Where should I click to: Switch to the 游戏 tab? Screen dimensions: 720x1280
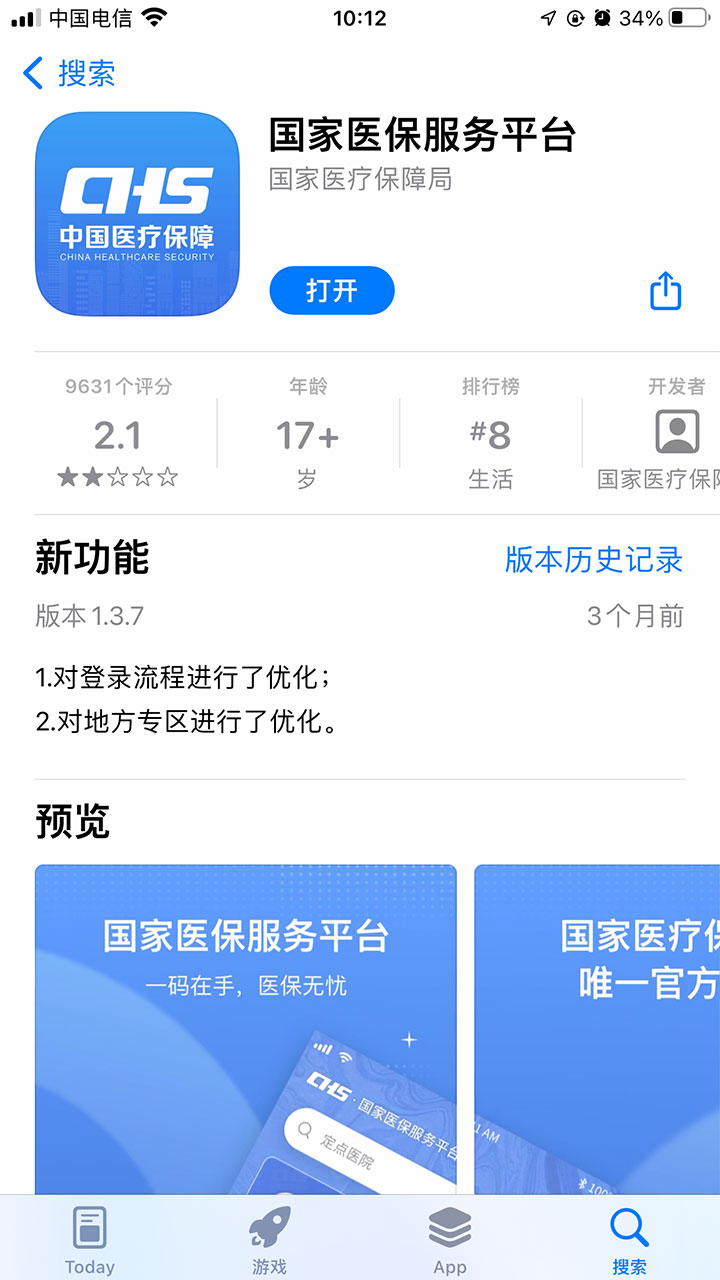click(x=269, y=1240)
